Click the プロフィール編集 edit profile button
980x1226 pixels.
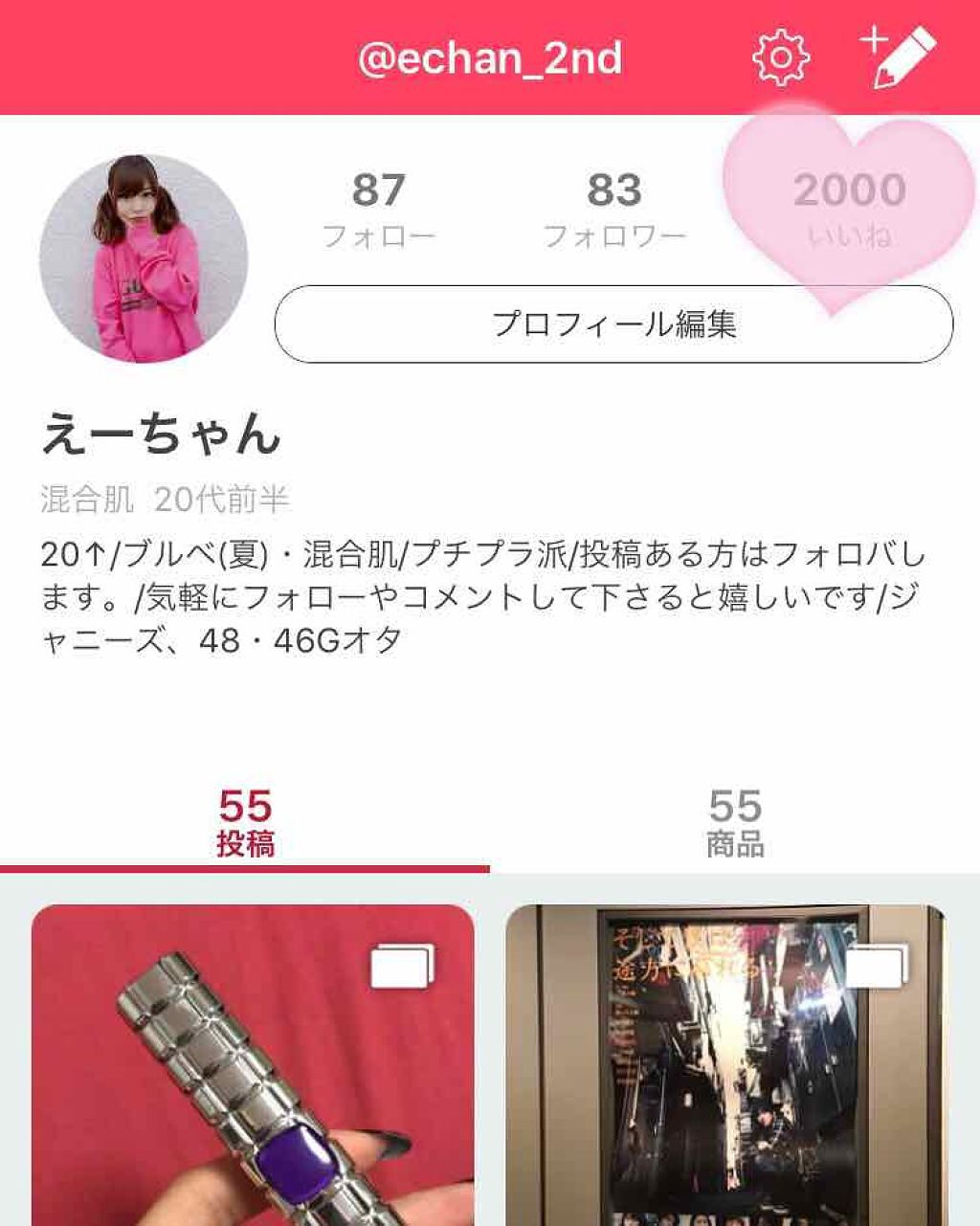click(x=616, y=323)
